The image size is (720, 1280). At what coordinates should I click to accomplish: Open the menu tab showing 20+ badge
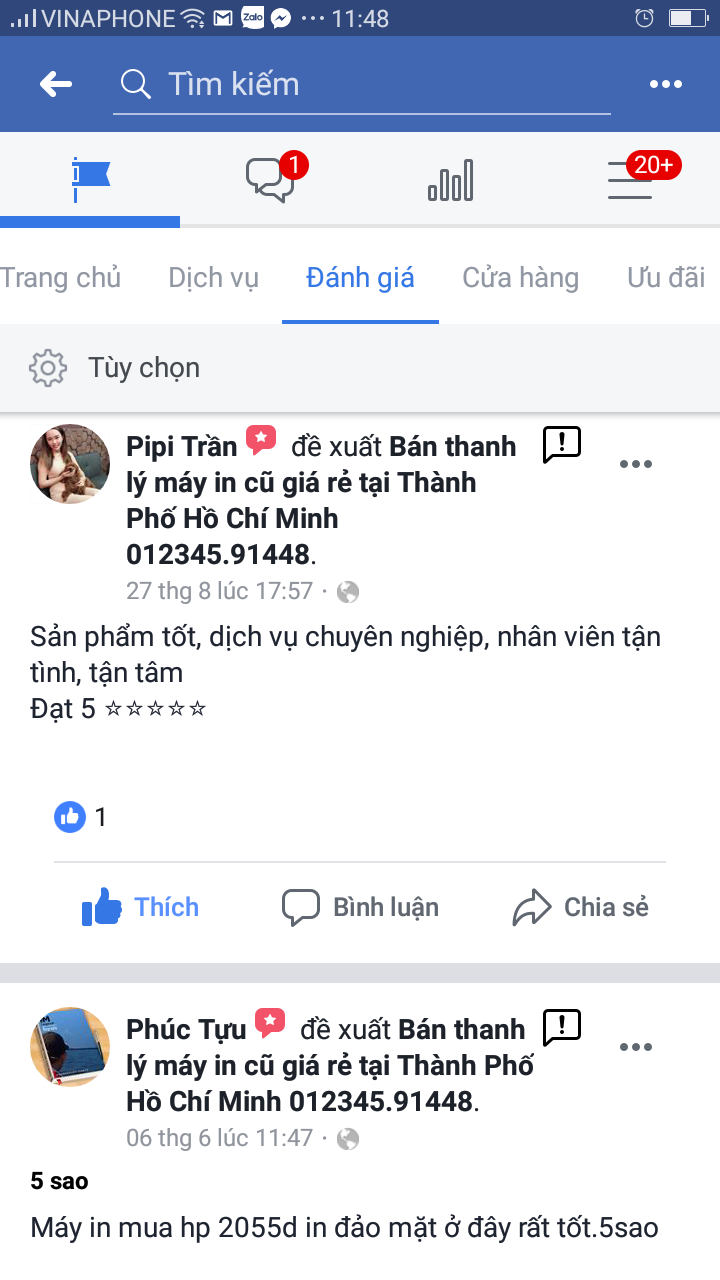pyautogui.click(x=632, y=180)
